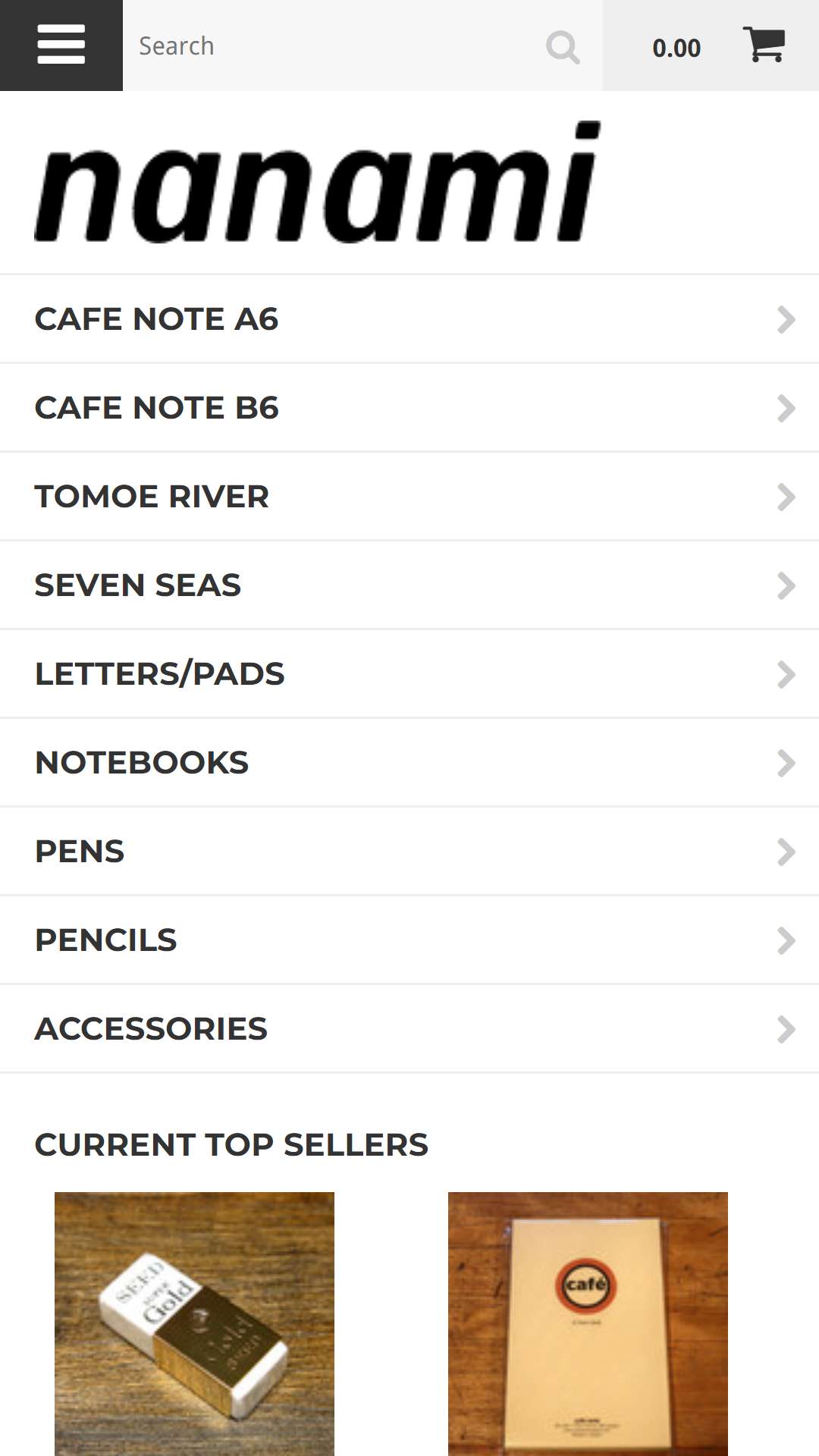Screen dimensions: 819x1456
Task: View the cafe notebook product
Action: tap(588, 1324)
